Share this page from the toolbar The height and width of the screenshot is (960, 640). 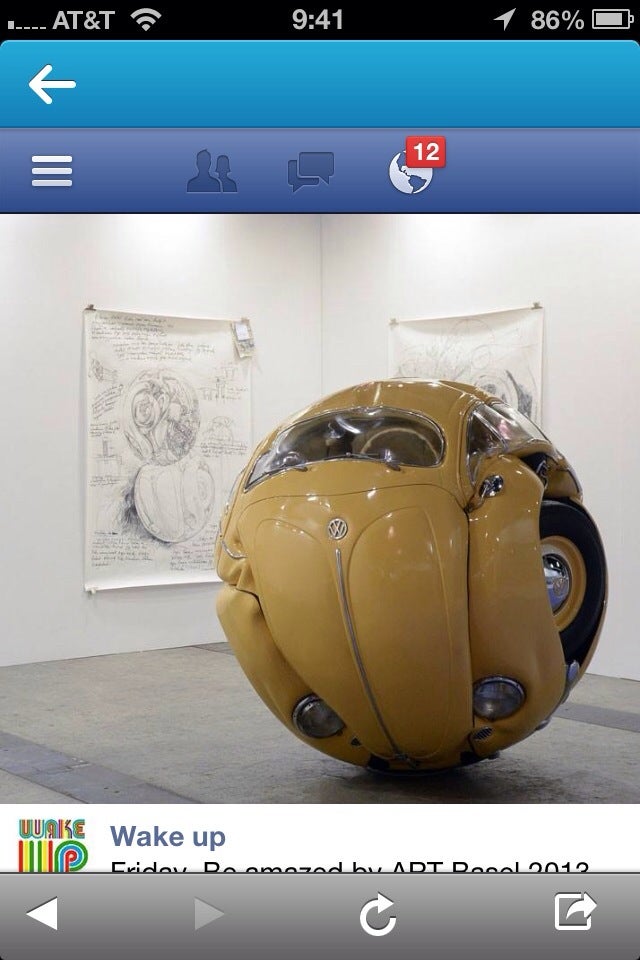(x=574, y=911)
